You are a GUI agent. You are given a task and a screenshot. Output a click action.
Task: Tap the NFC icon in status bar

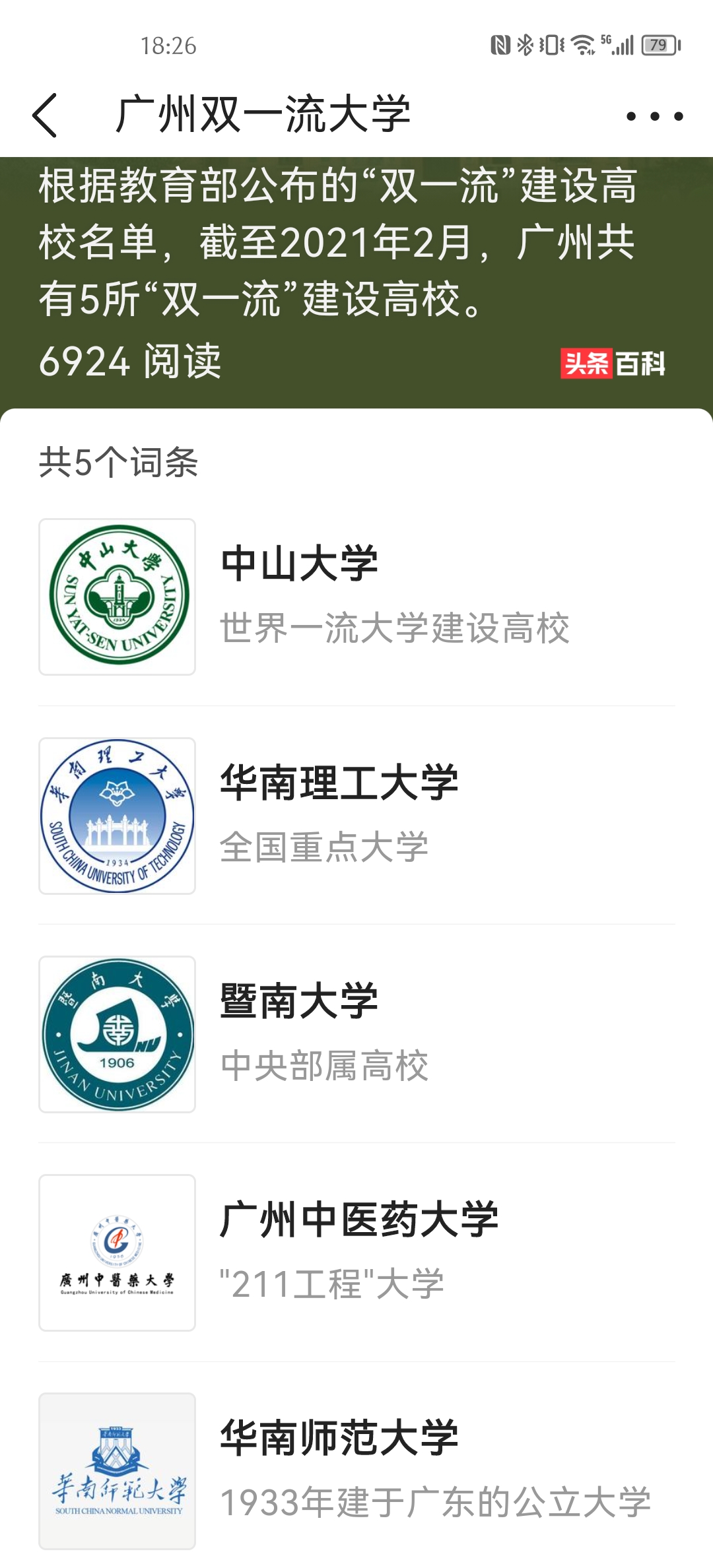[x=500, y=43]
